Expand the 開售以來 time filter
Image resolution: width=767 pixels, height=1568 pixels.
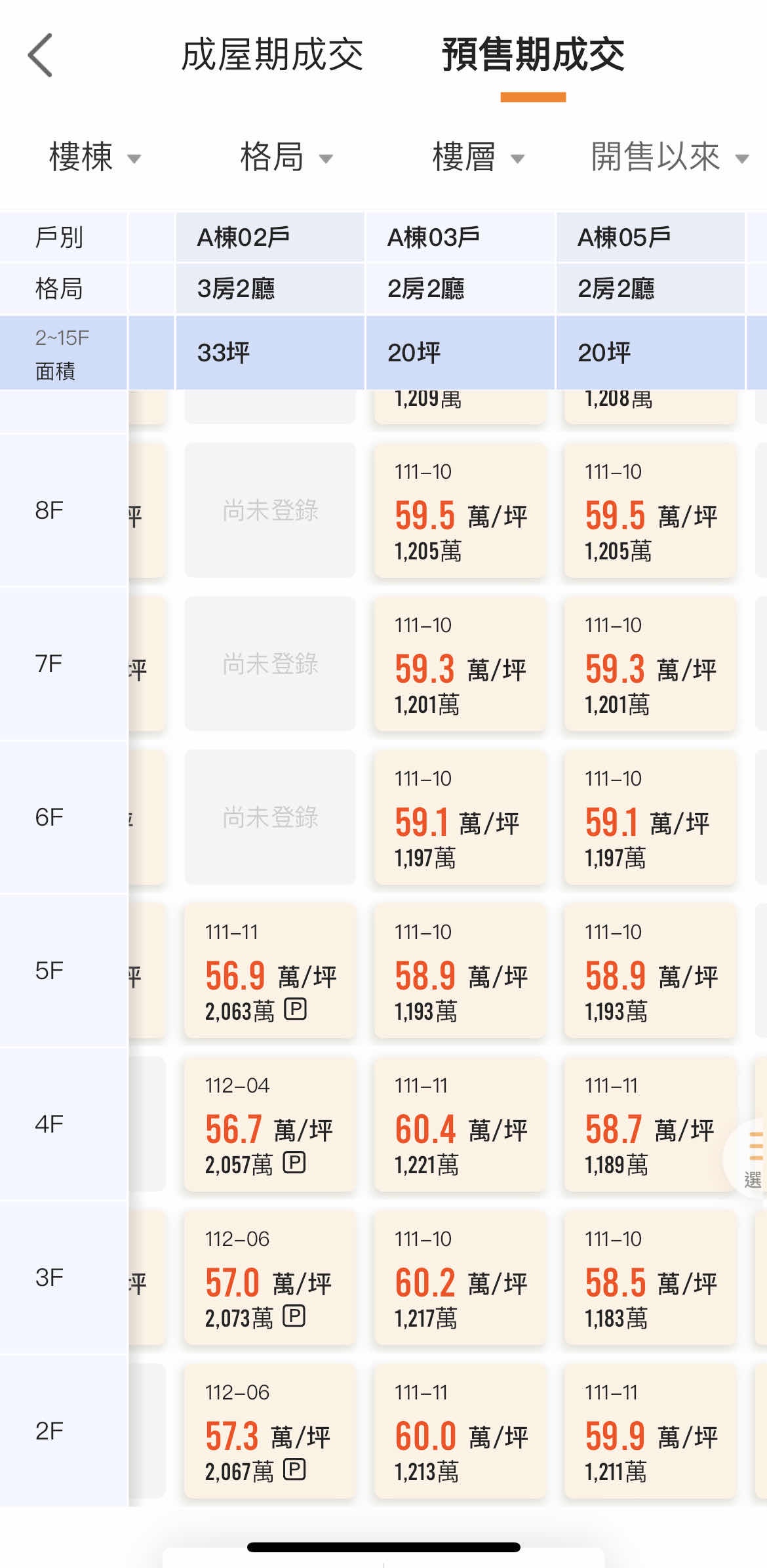[x=669, y=157]
